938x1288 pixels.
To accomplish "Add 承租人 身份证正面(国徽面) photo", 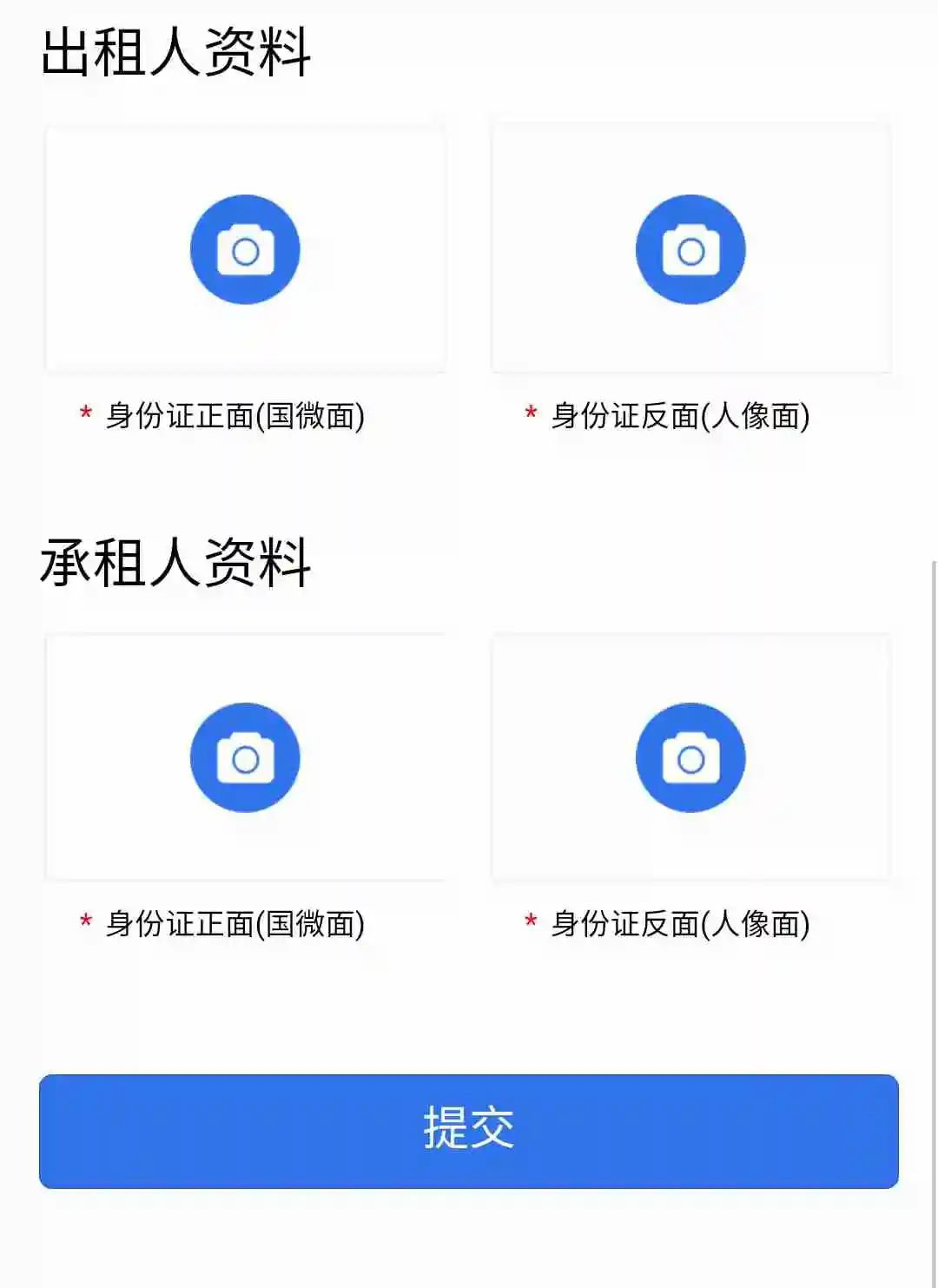I will (x=245, y=758).
